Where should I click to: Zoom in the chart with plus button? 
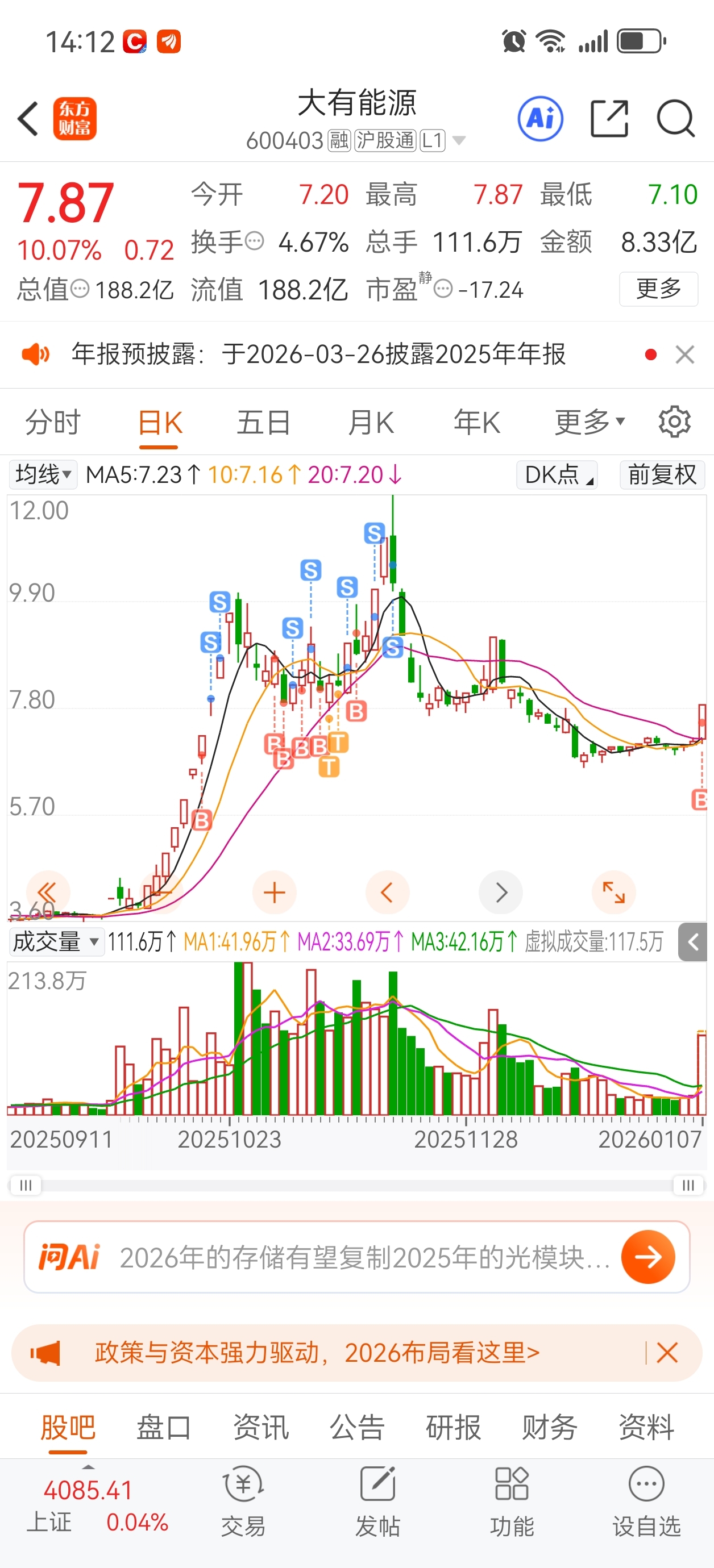[x=274, y=893]
